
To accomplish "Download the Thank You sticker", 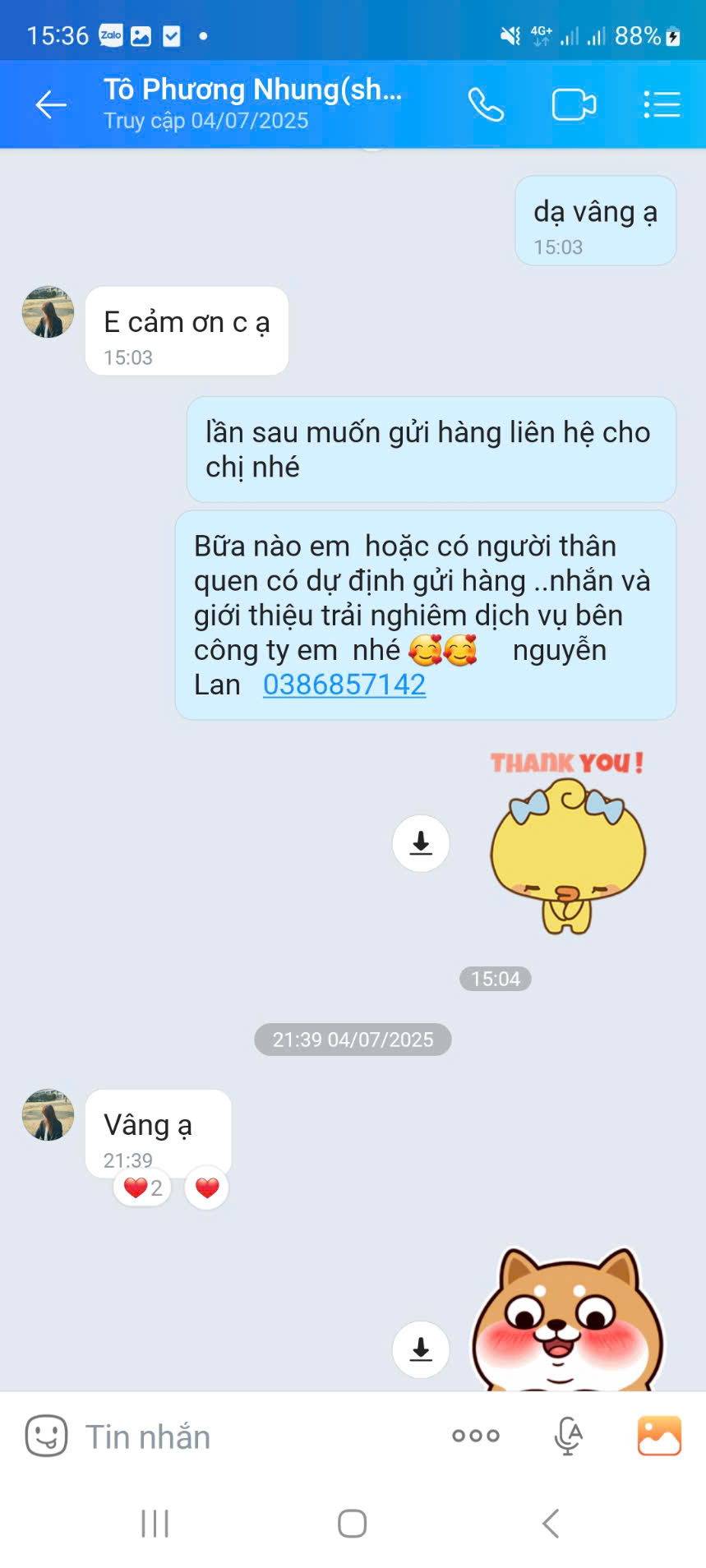I will point(421,843).
